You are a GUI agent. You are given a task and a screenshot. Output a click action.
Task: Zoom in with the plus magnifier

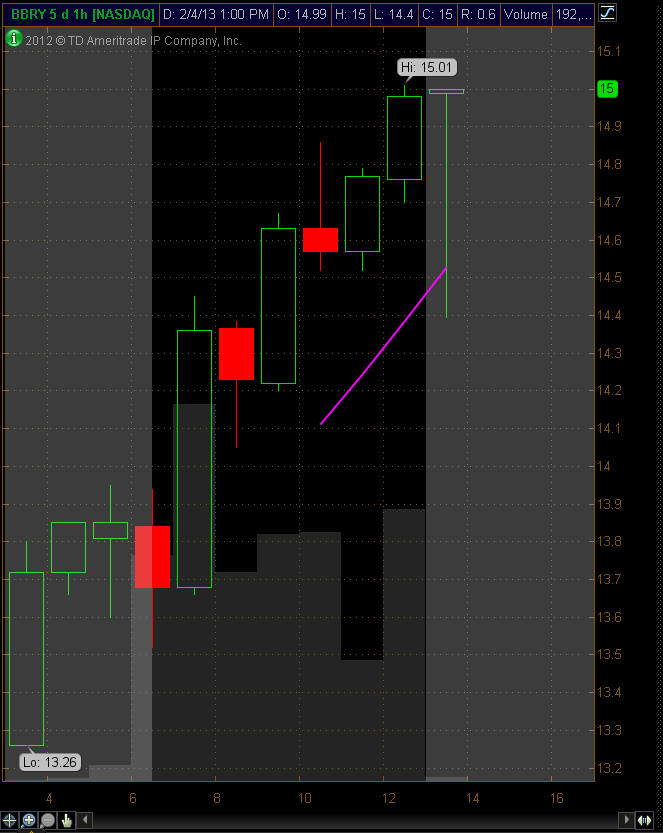[29, 820]
